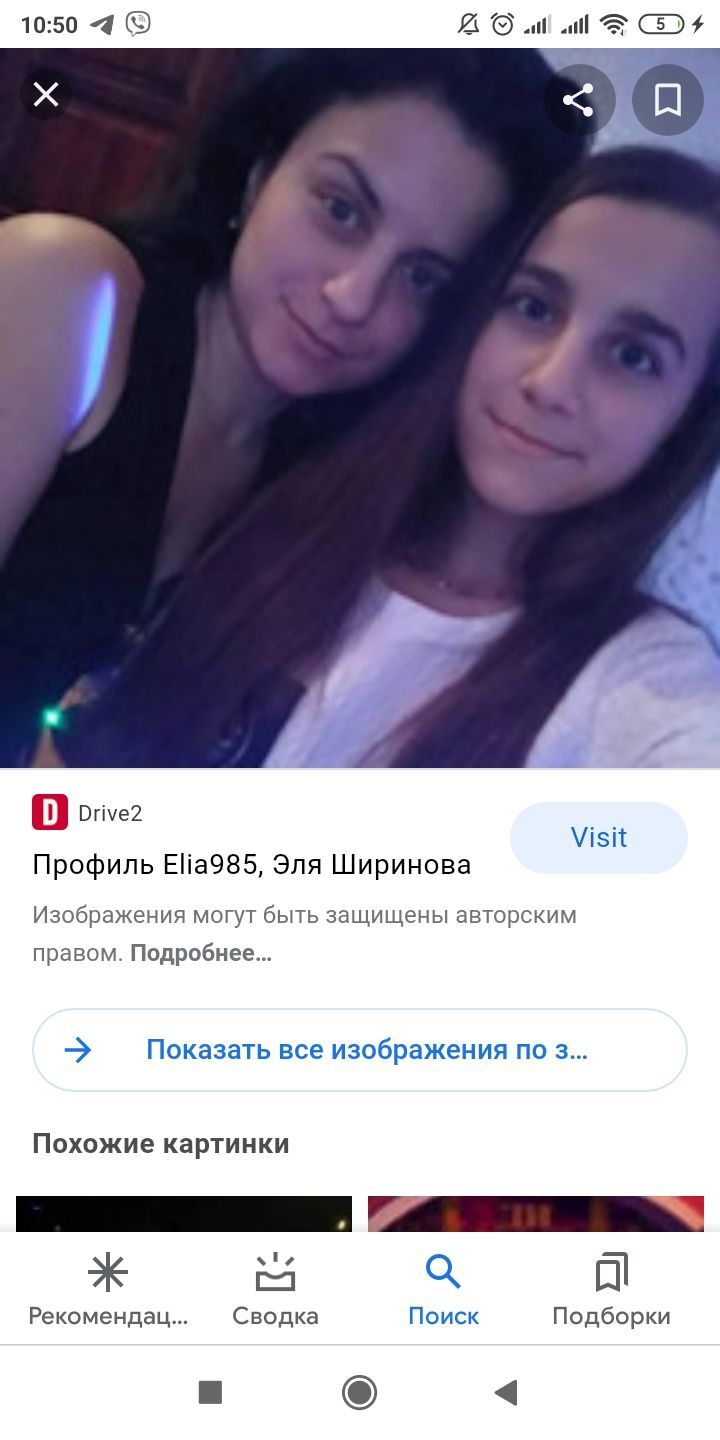Switch to the Рекомендации tab
The width and height of the screenshot is (720, 1440).
coord(108,1289)
